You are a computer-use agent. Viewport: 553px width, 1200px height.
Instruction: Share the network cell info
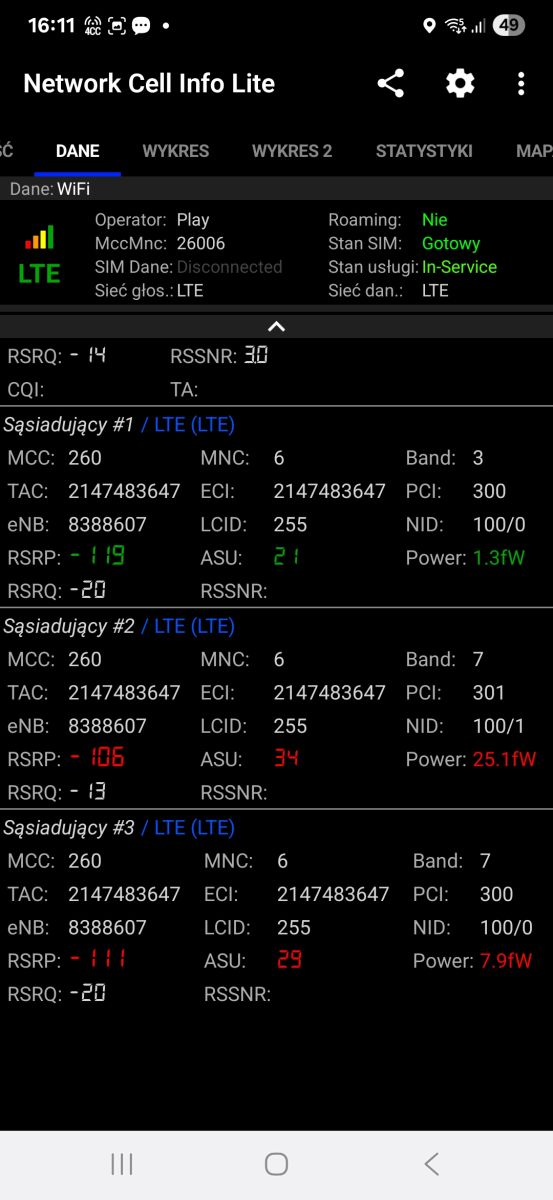[390, 84]
